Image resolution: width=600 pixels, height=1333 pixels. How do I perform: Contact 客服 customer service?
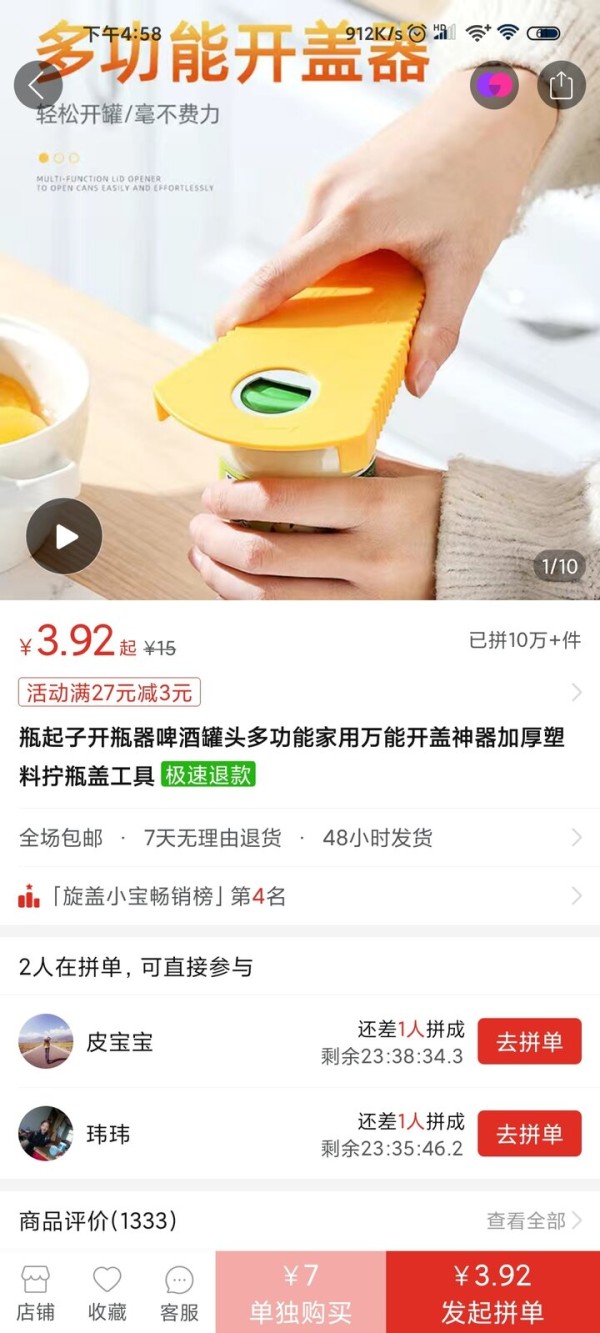[x=179, y=1293]
